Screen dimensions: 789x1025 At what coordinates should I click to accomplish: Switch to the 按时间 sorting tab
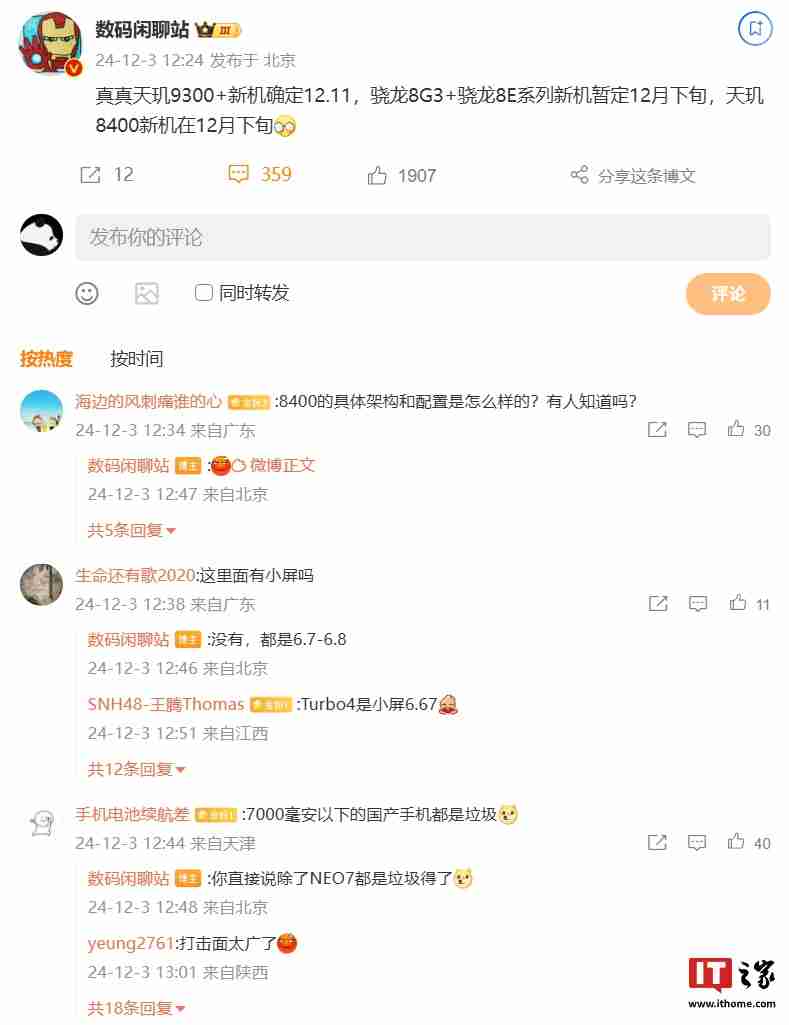coord(135,359)
